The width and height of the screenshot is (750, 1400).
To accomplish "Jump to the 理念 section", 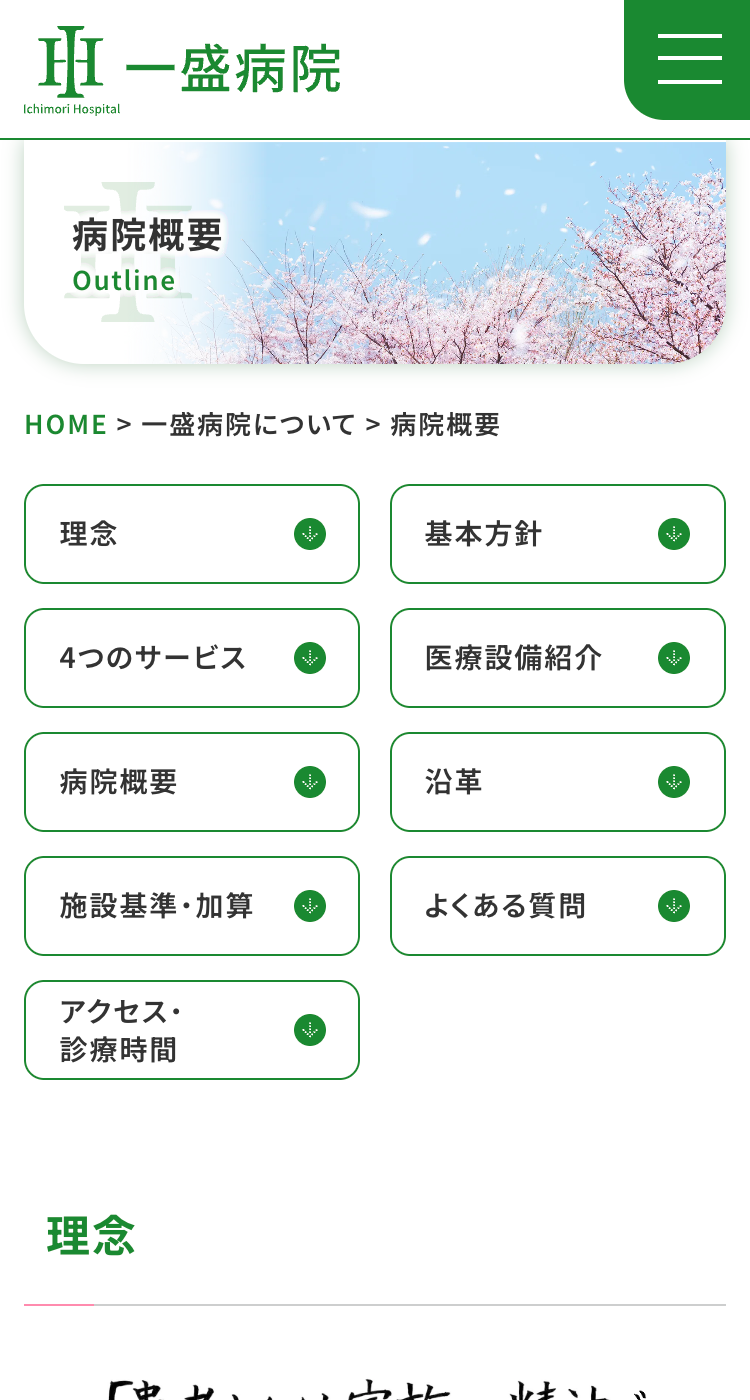I will 192,534.
